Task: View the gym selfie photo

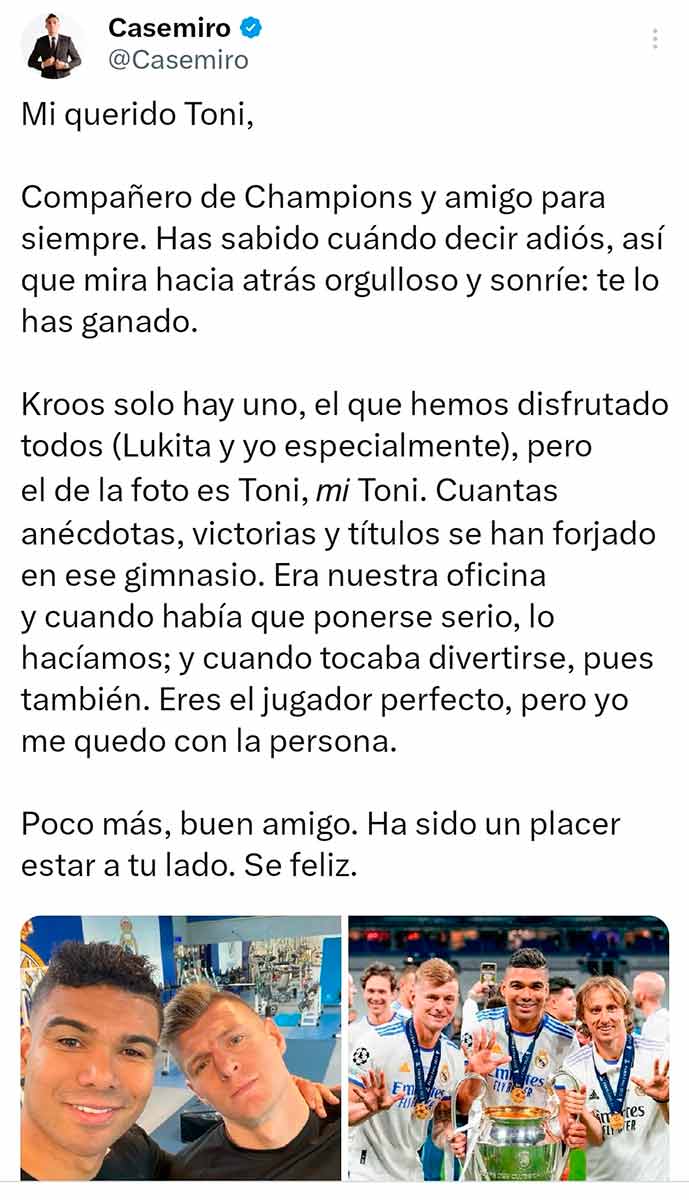Action: tap(180, 1048)
